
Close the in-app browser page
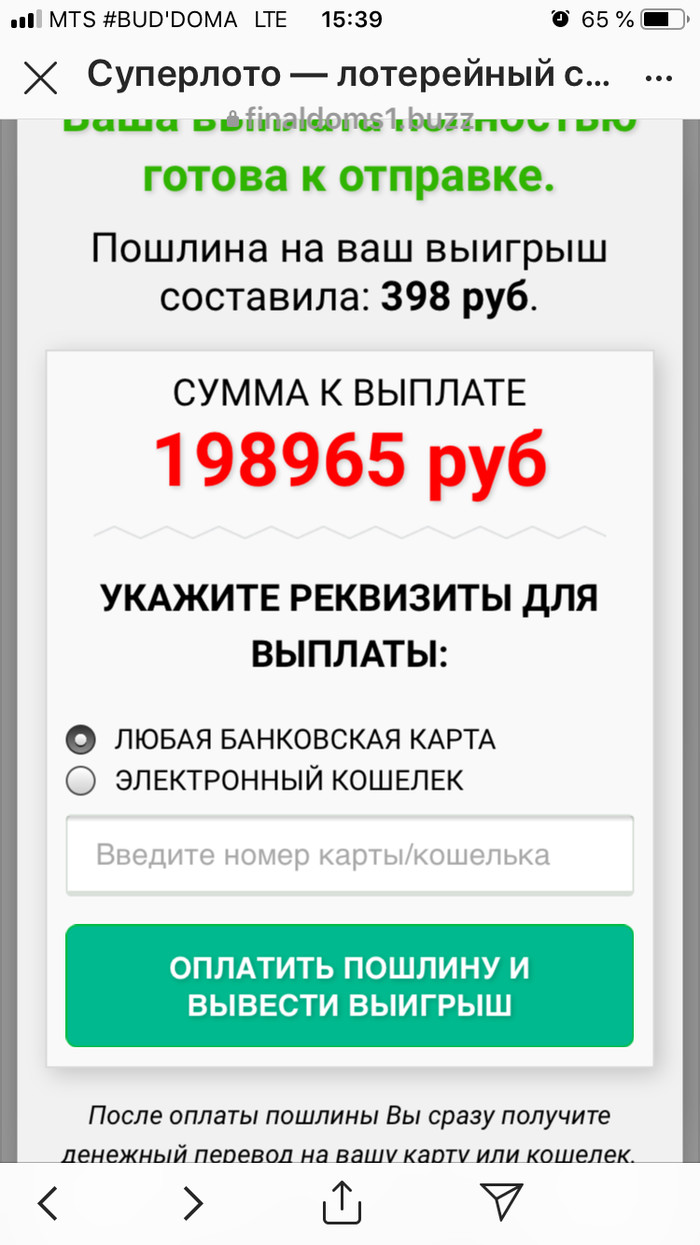tap(40, 78)
